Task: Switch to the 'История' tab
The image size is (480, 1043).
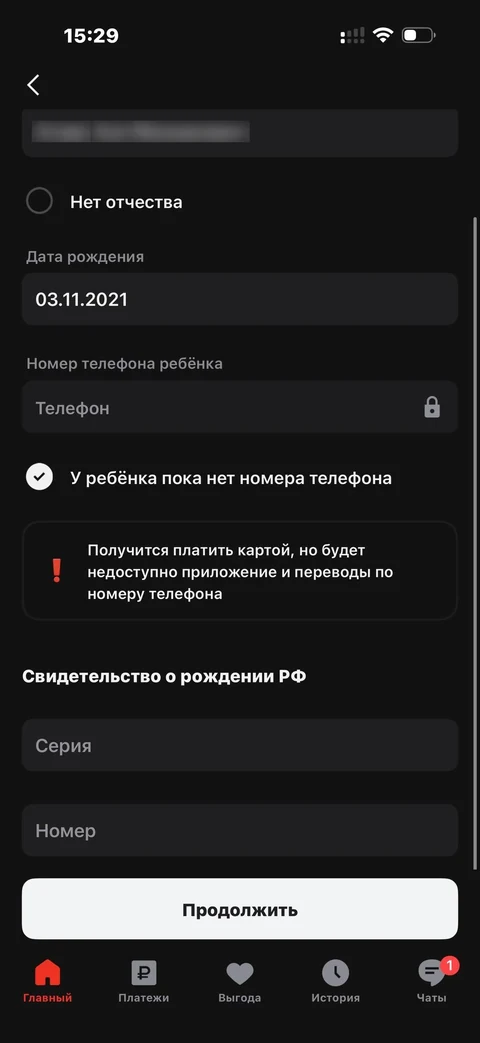Action: click(336, 982)
